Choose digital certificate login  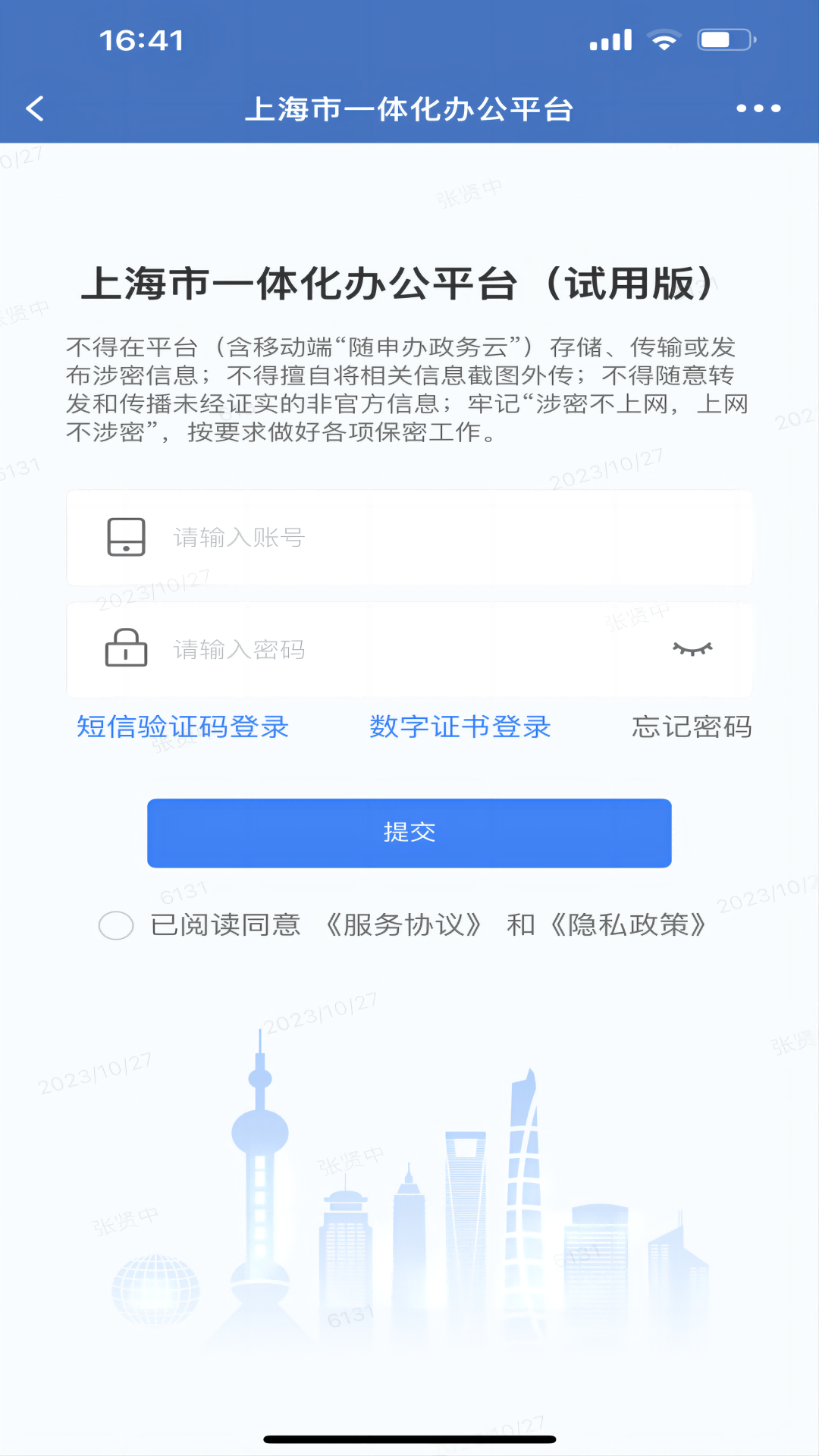pyautogui.click(x=460, y=726)
